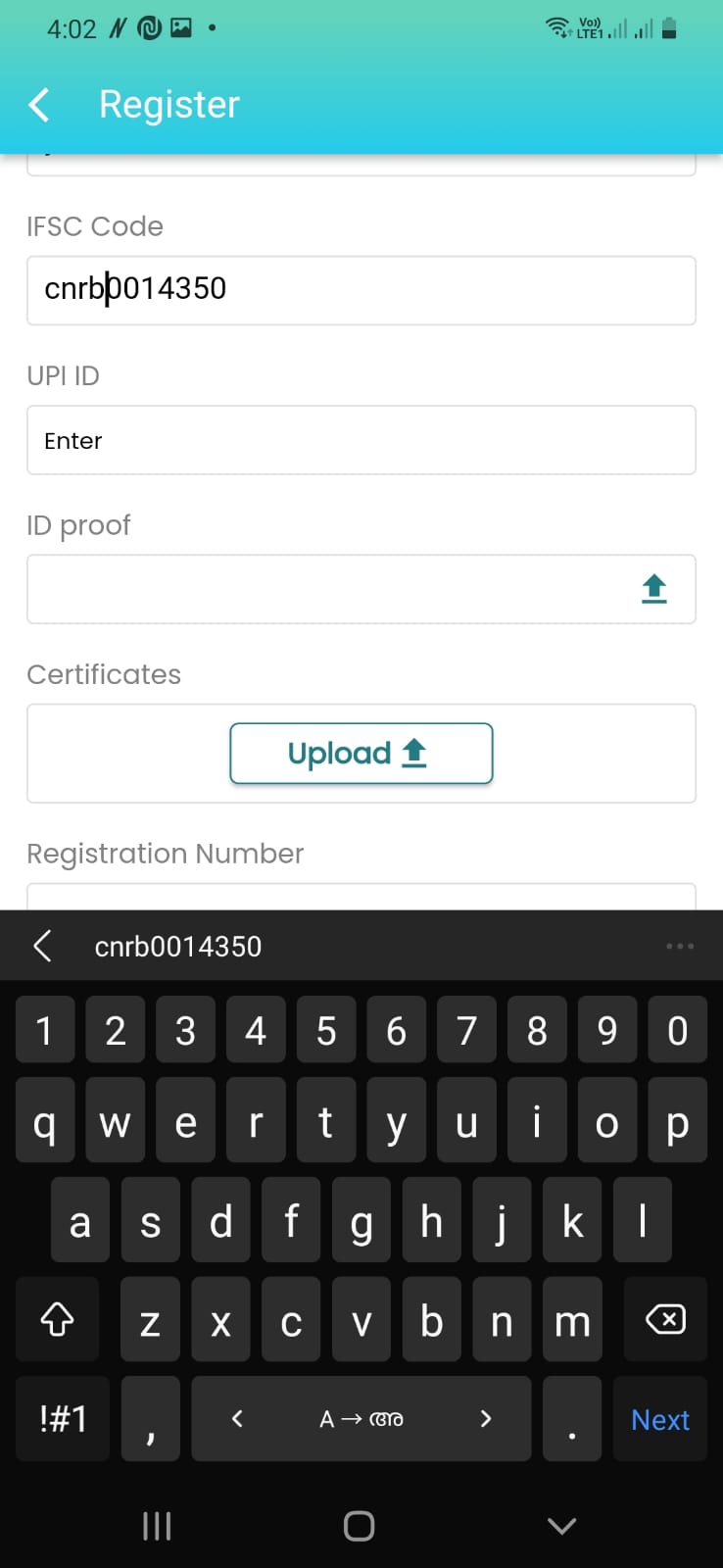723x1568 pixels.
Task: Edit the IFSC Code field
Action: [x=361, y=290]
